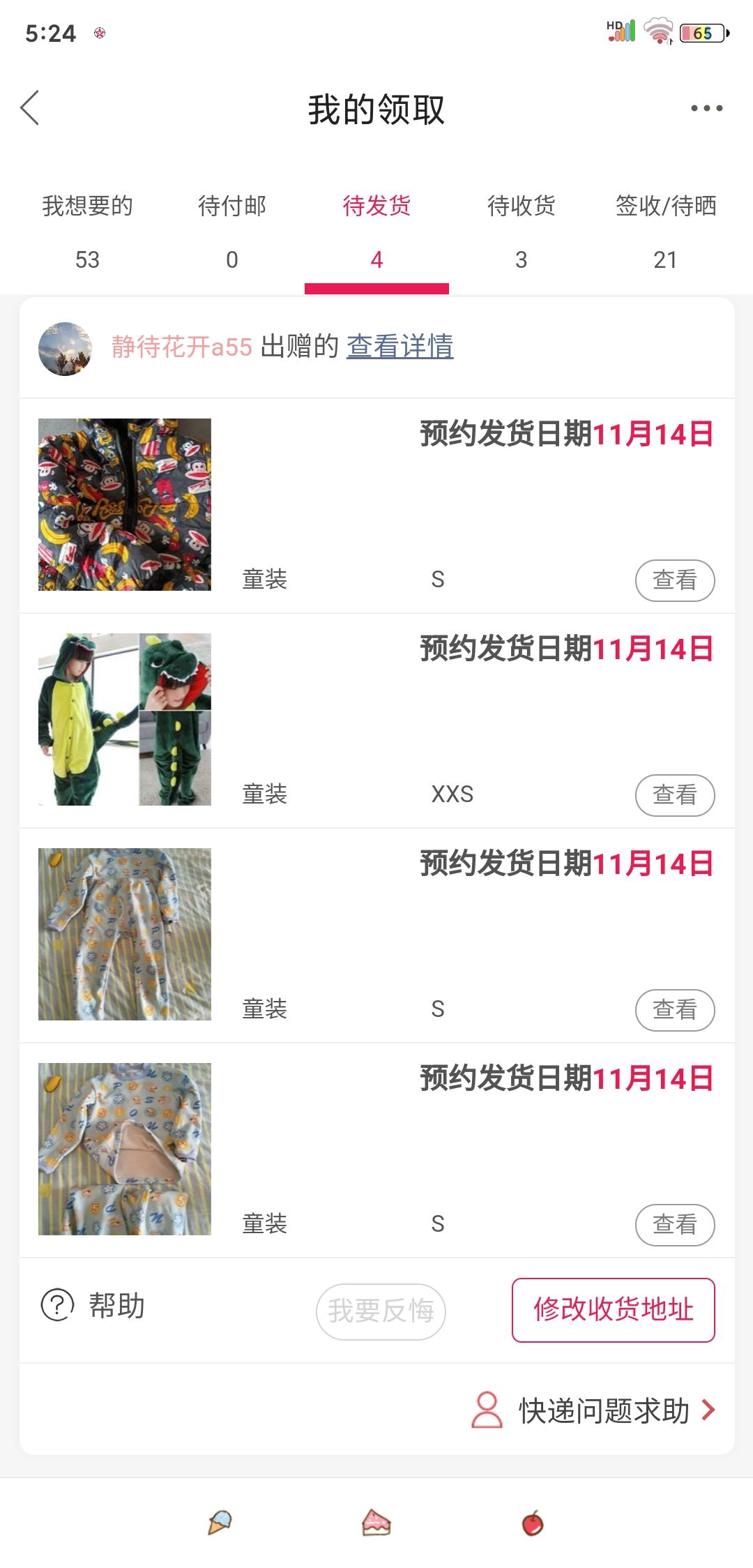Tap 查看 for the monkey print jacket
Image resolution: width=753 pixels, height=1568 pixels.
click(675, 580)
